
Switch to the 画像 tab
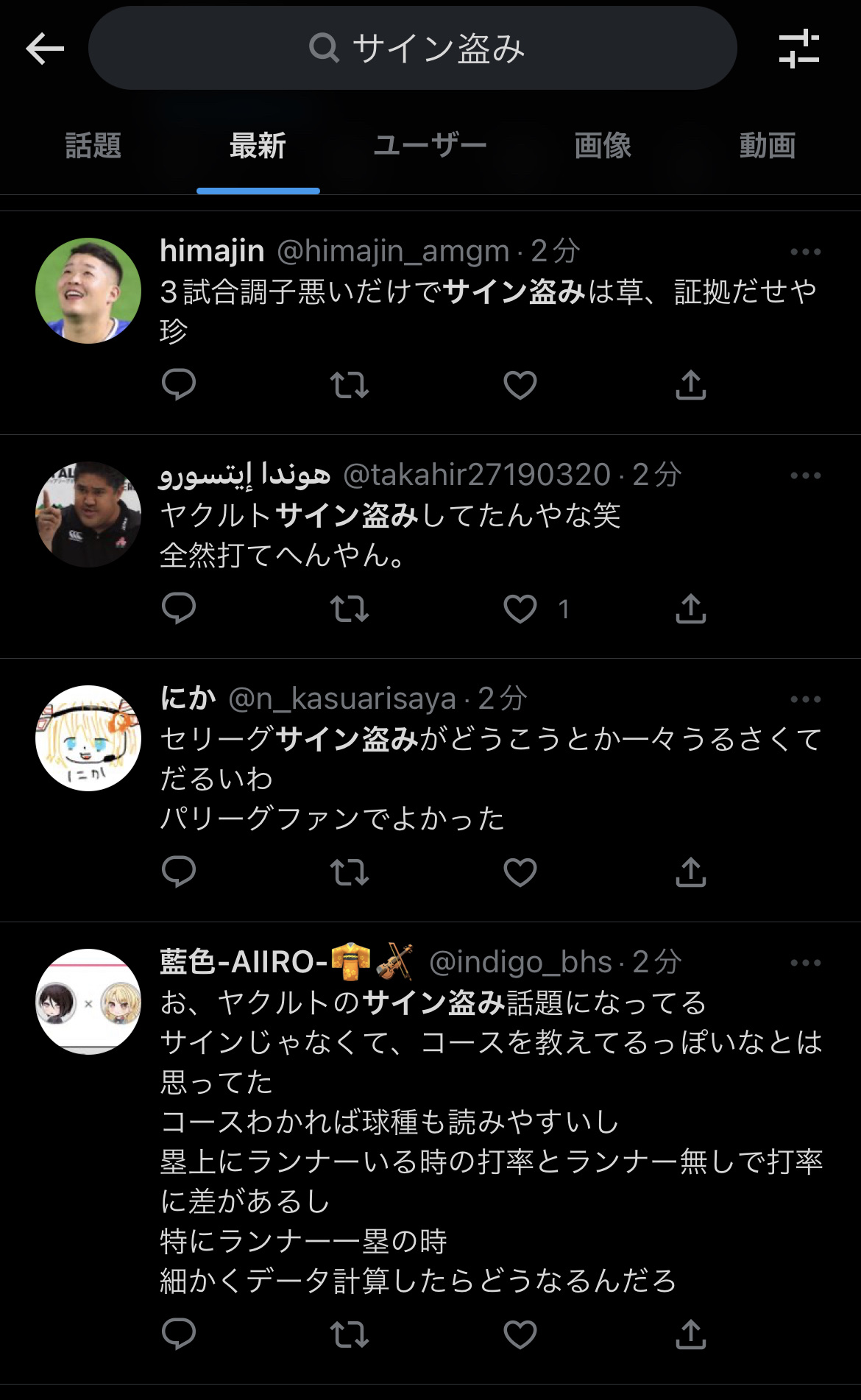[x=603, y=146]
